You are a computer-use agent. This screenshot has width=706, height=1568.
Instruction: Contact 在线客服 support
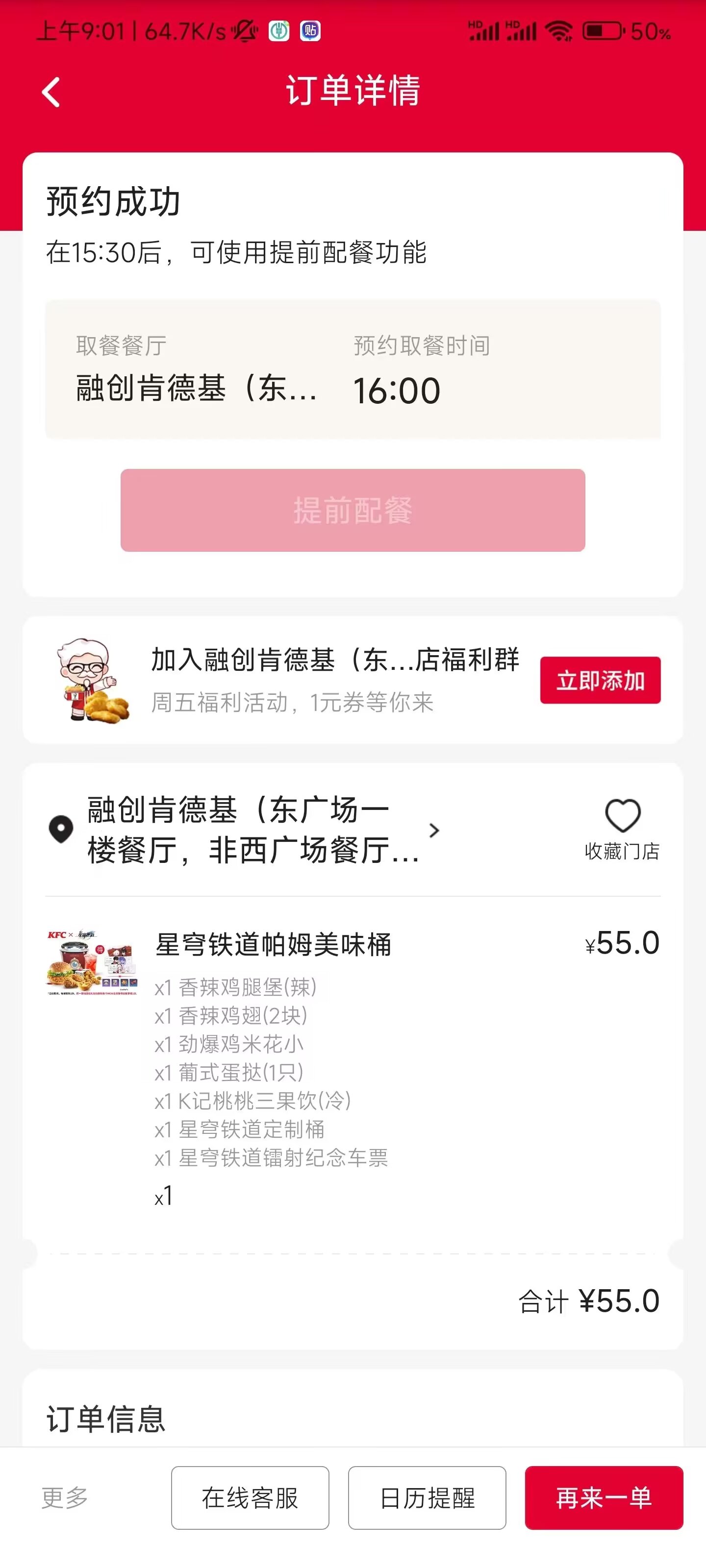pos(250,1498)
